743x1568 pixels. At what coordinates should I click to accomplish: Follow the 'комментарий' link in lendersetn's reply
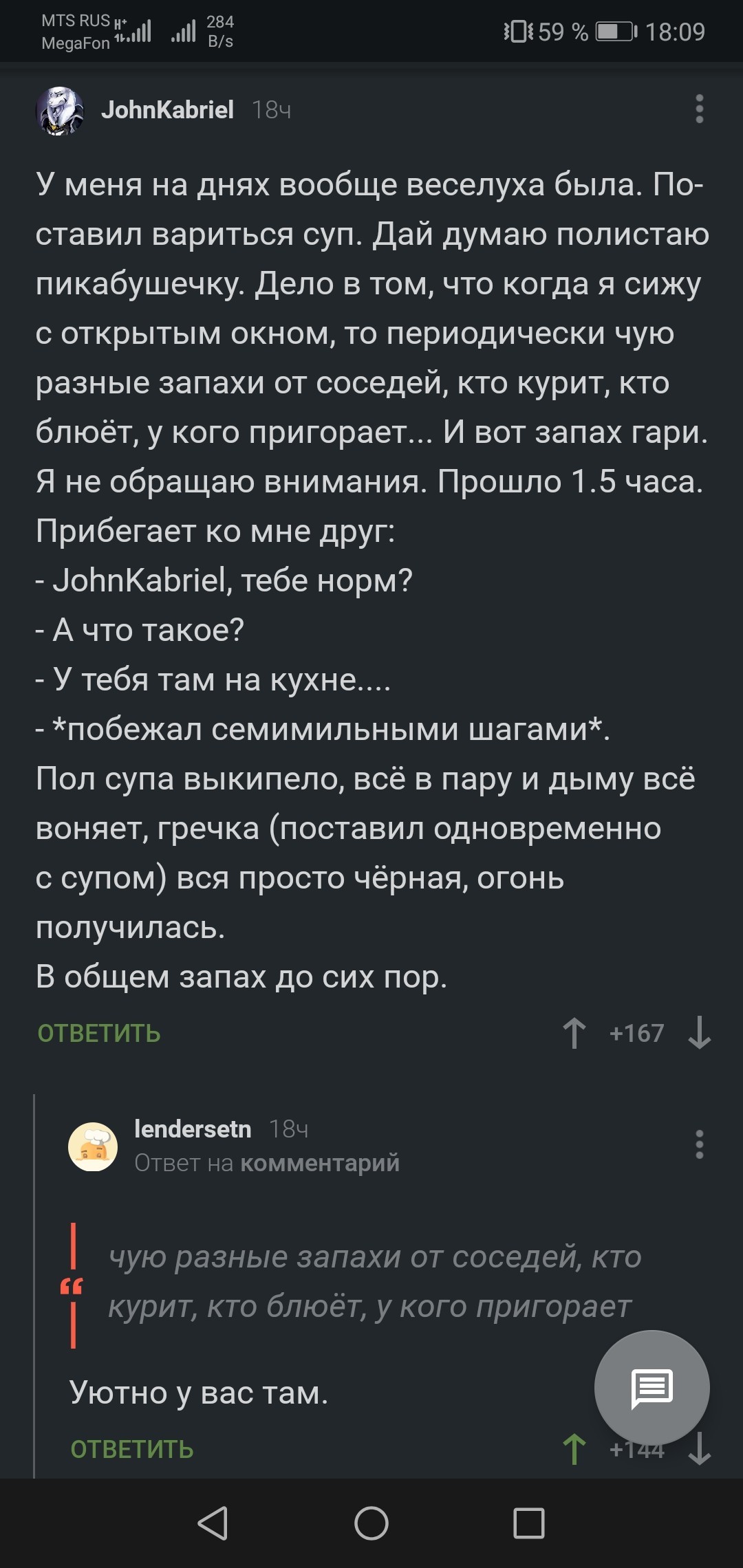click(x=320, y=1163)
